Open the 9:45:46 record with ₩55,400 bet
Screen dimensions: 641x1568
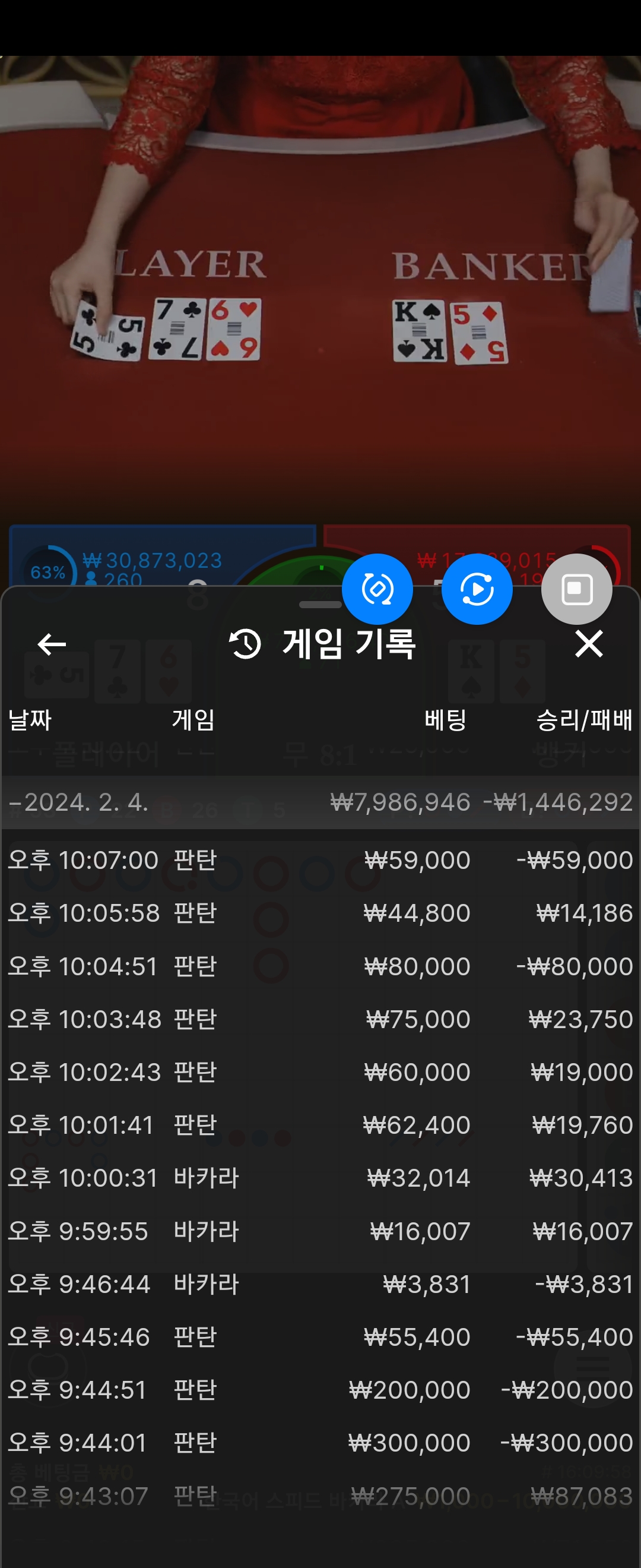[x=320, y=1337]
